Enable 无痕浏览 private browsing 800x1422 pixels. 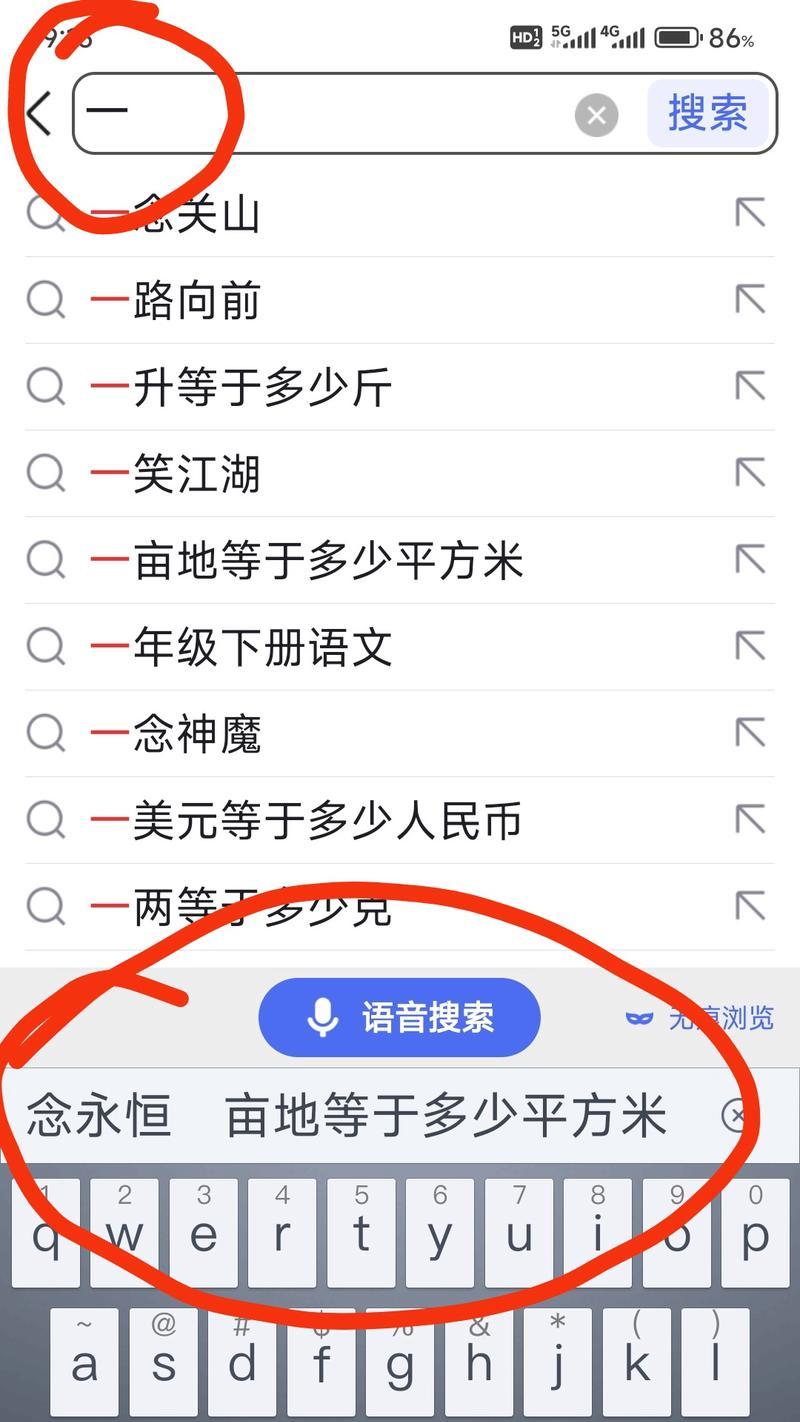pyautogui.click(x=700, y=1019)
